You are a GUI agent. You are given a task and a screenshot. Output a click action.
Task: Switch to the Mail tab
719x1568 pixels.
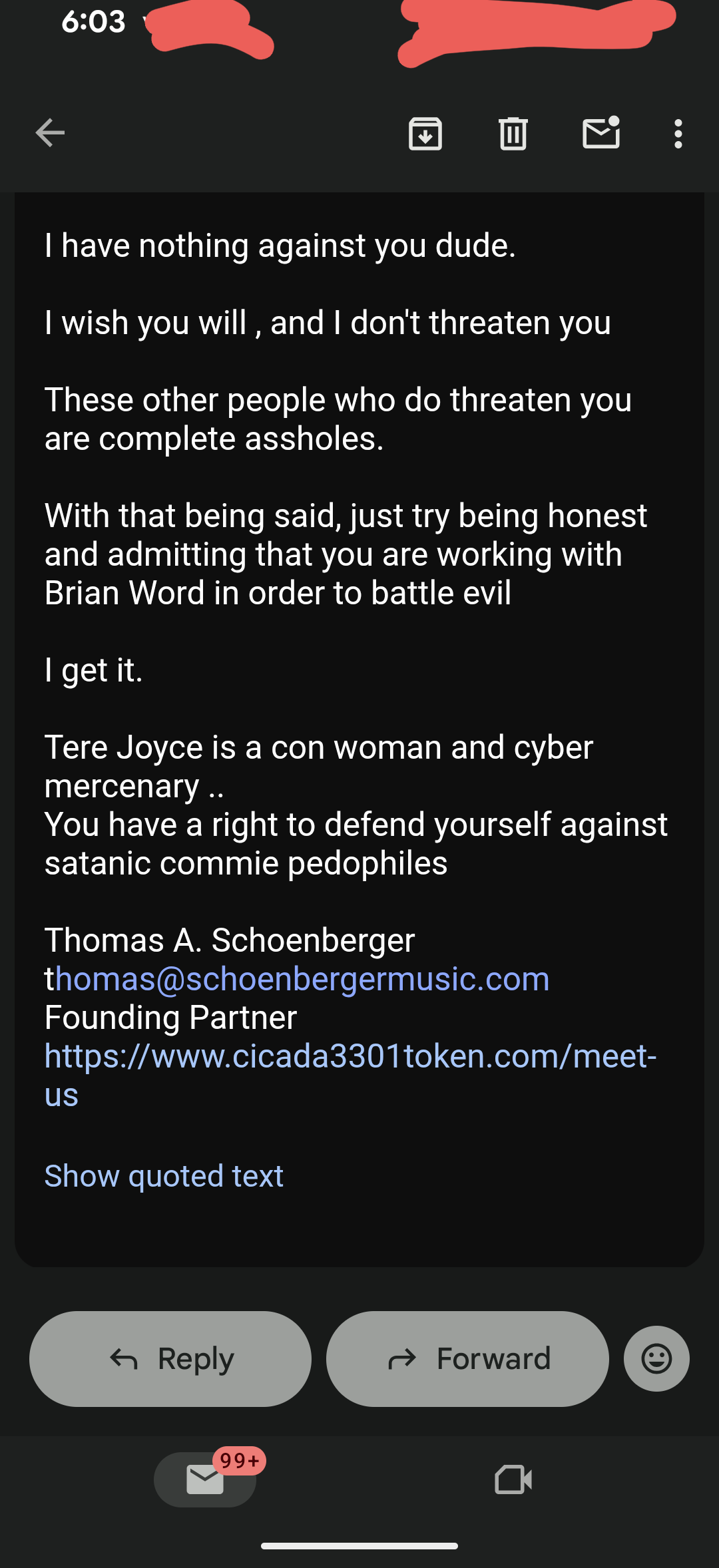click(205, 1479)
